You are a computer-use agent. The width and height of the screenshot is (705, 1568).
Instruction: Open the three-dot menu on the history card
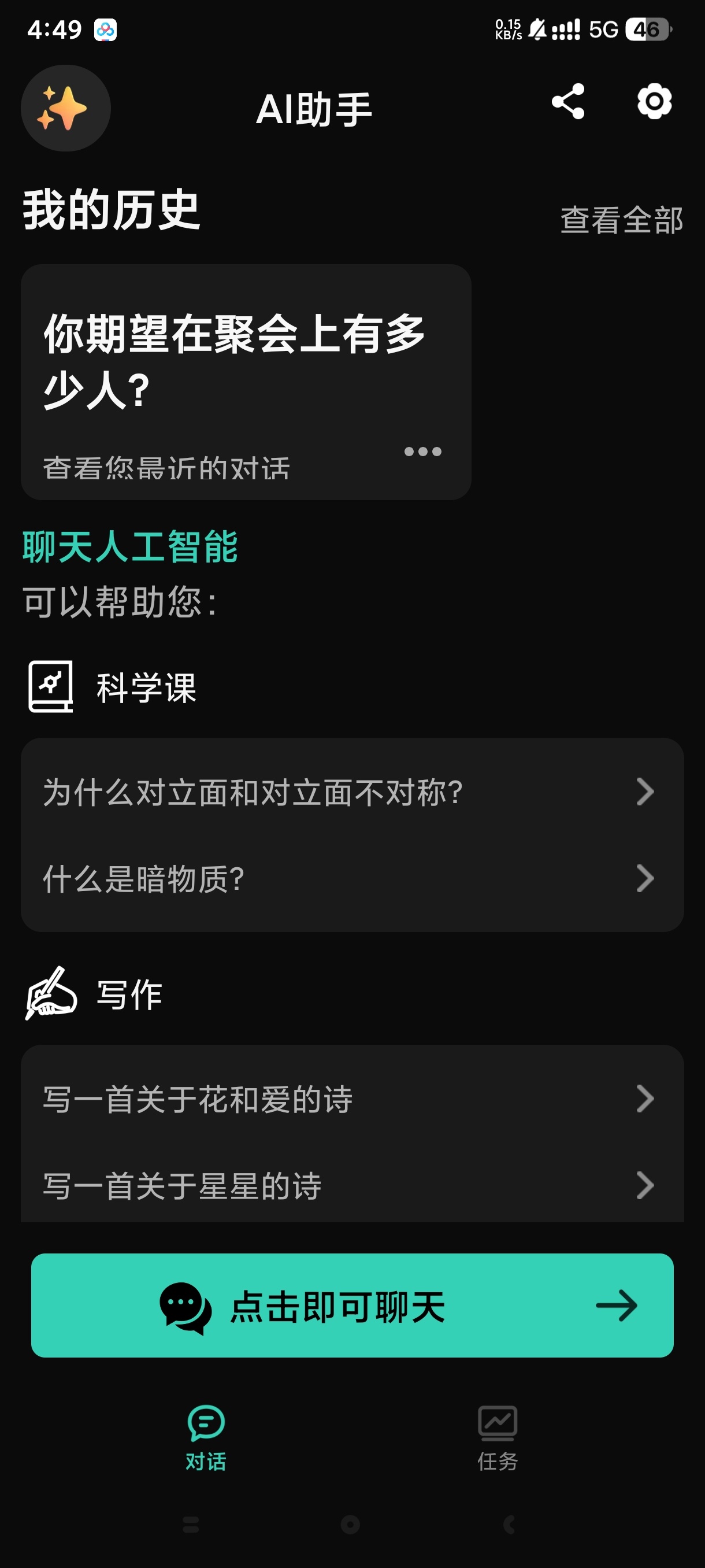point(423,452)
